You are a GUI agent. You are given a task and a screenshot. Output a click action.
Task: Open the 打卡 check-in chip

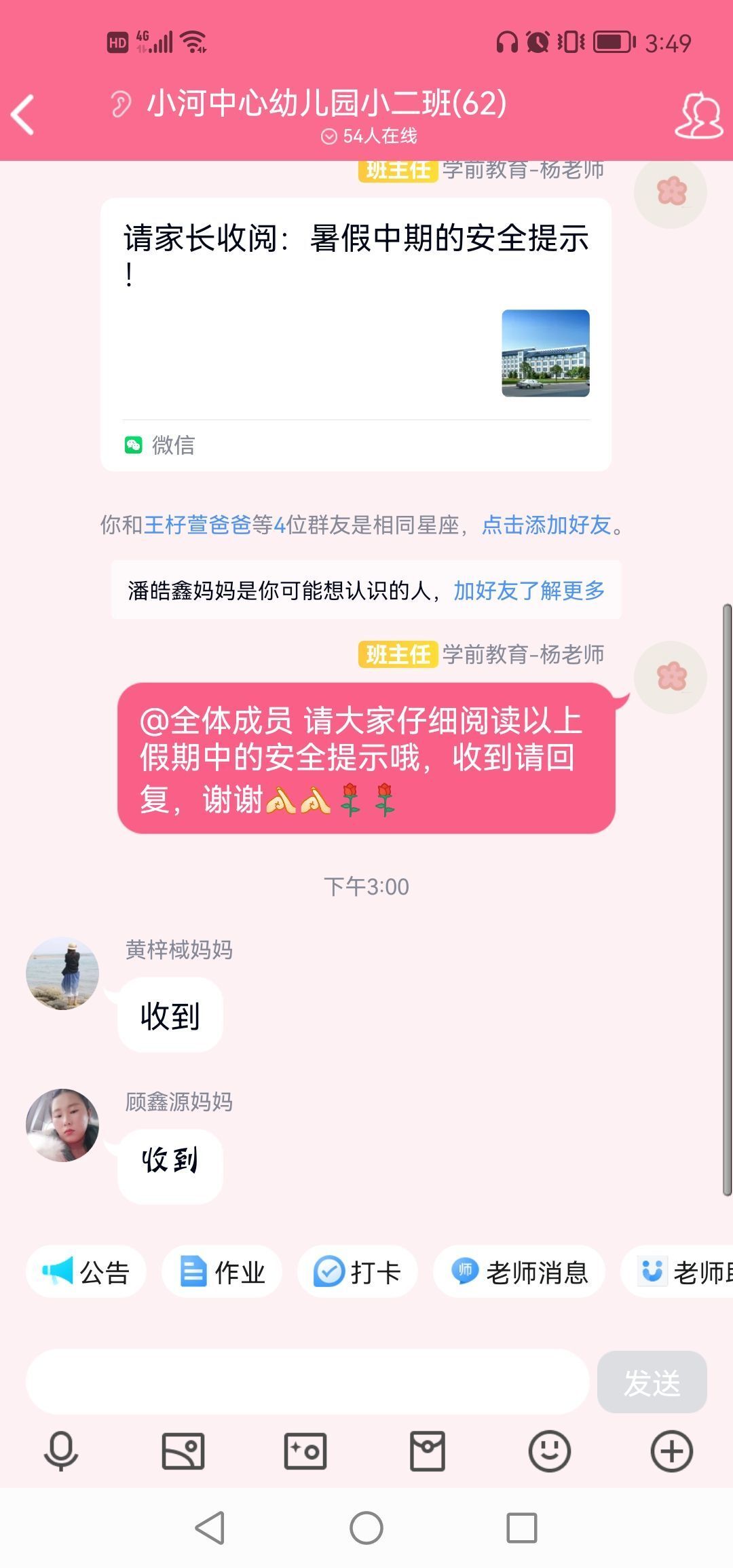tap(358, 1272)
